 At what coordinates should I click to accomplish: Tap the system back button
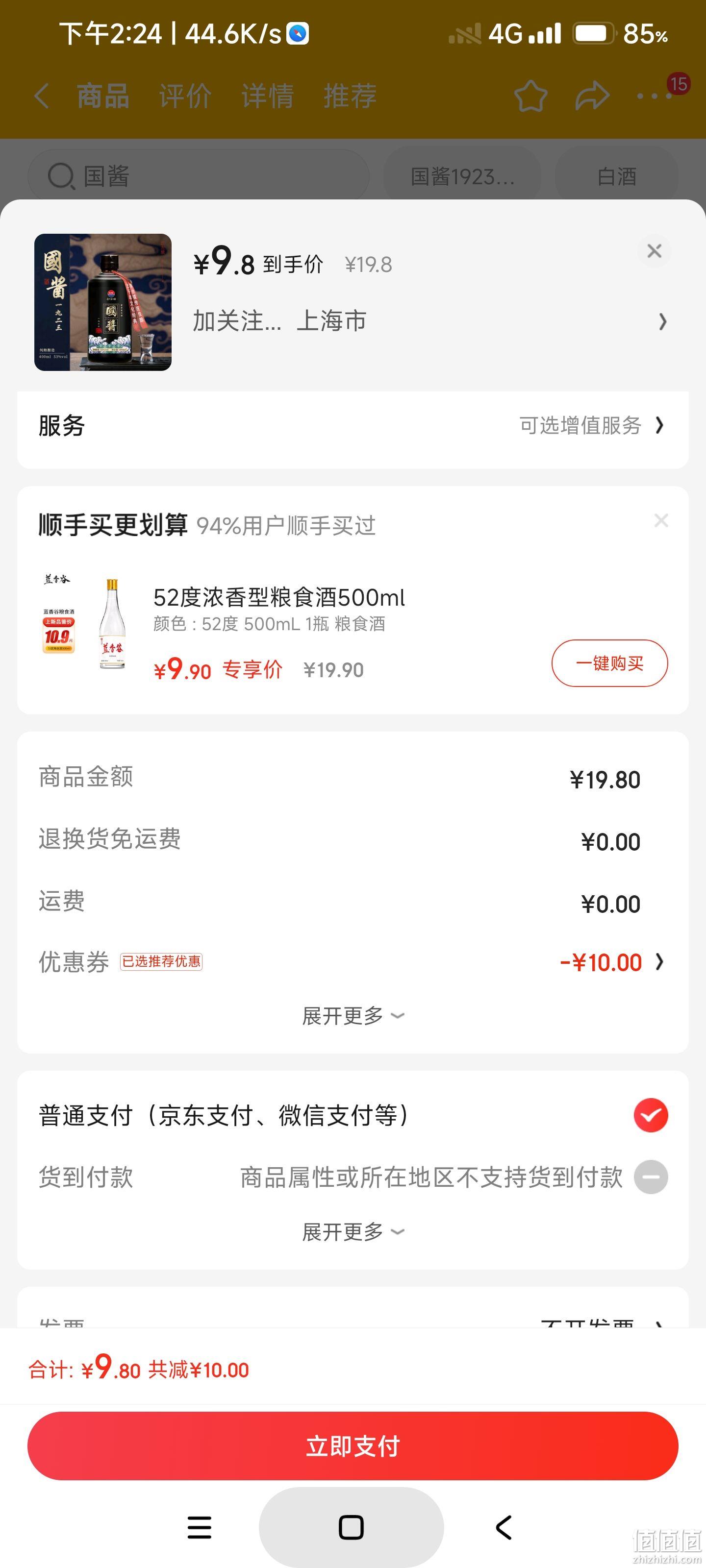pos(504,1527)
